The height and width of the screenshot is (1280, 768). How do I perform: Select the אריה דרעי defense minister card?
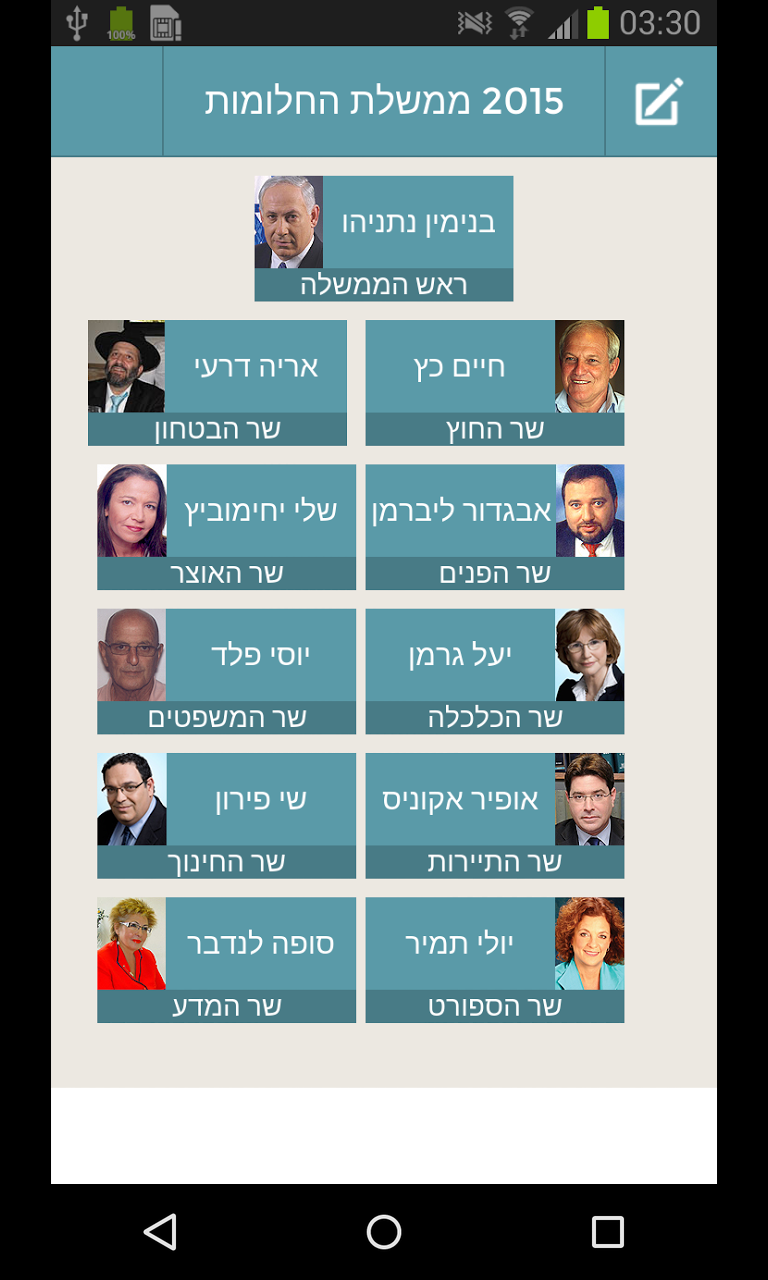pos(218,382)
